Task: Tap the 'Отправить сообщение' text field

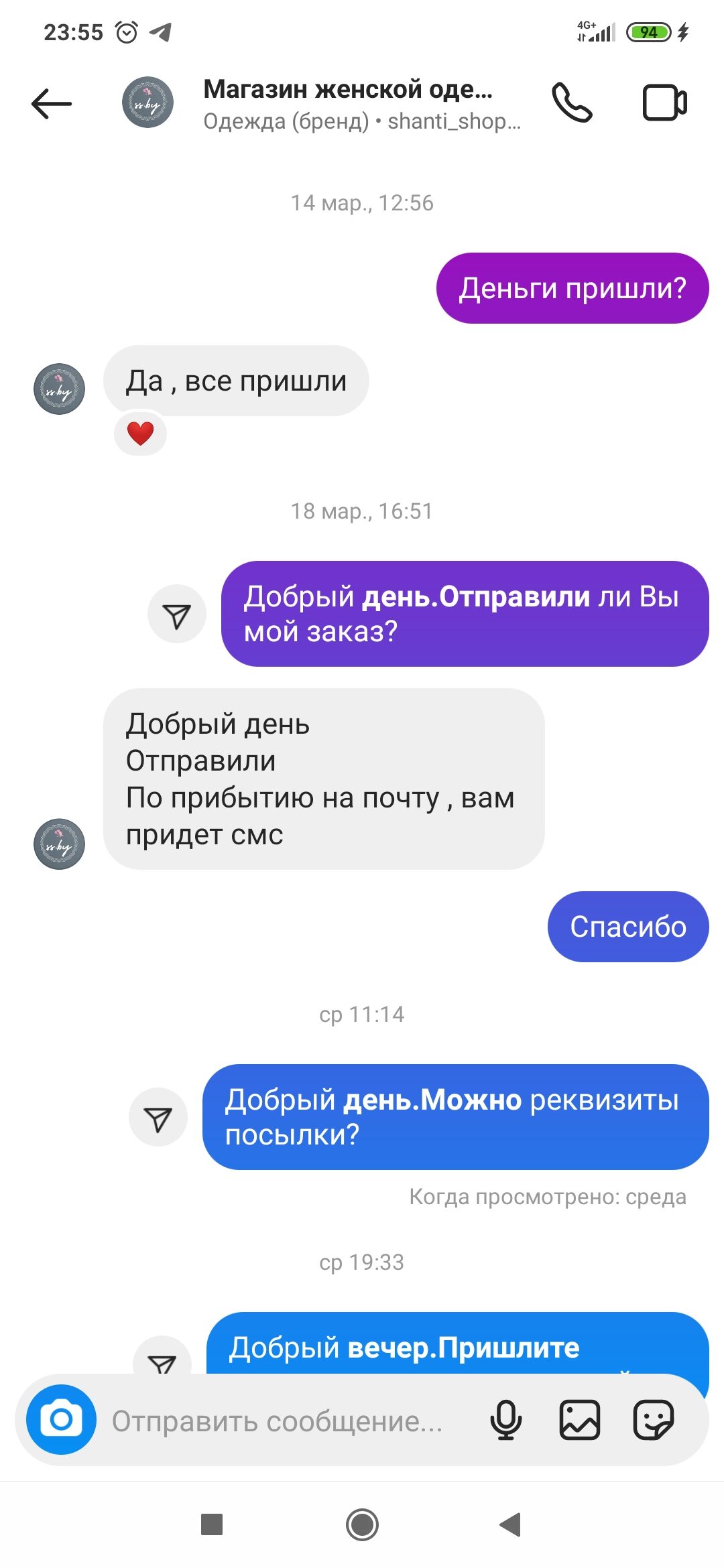Action: [x=277, y=1421]
